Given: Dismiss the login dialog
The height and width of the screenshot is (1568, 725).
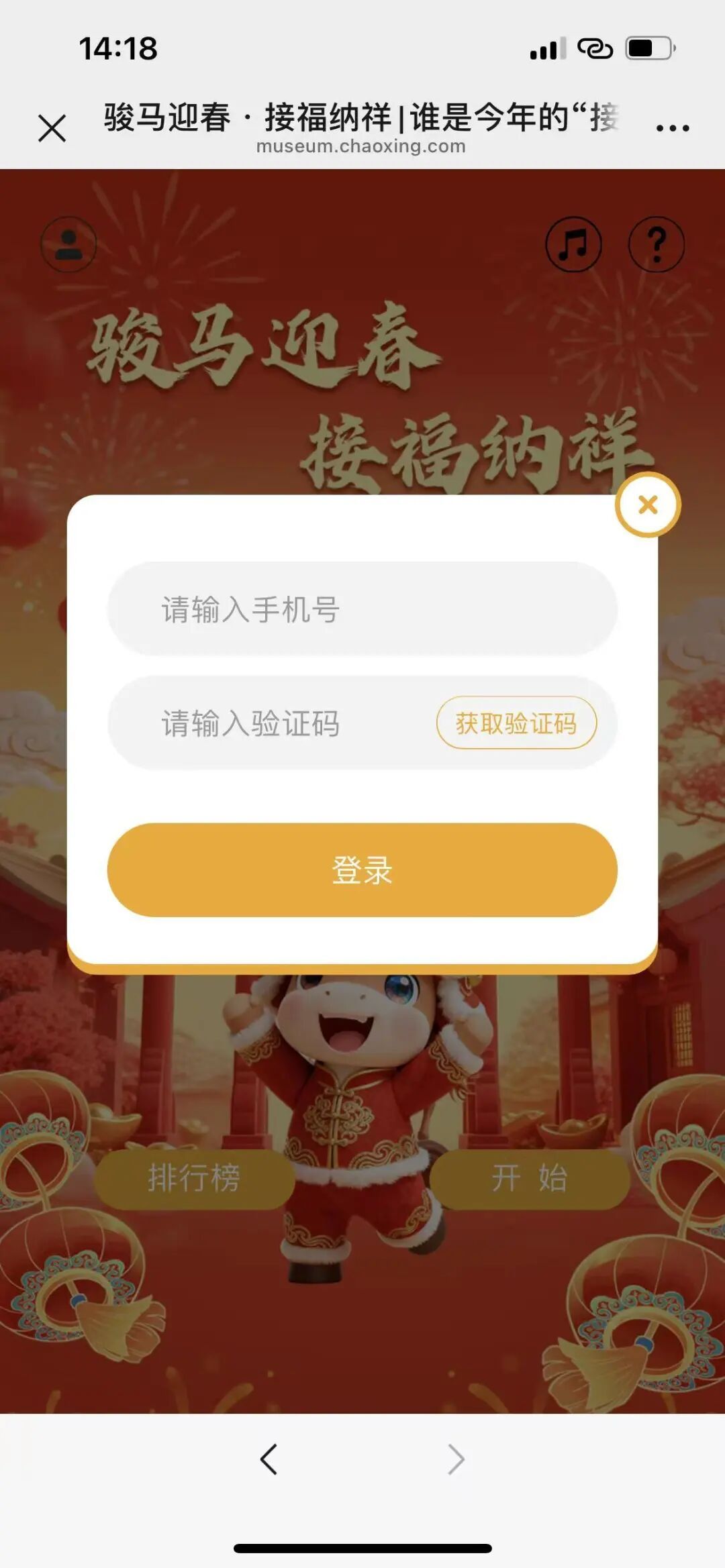Looking at the screenshot, I should tap(648, 505).
